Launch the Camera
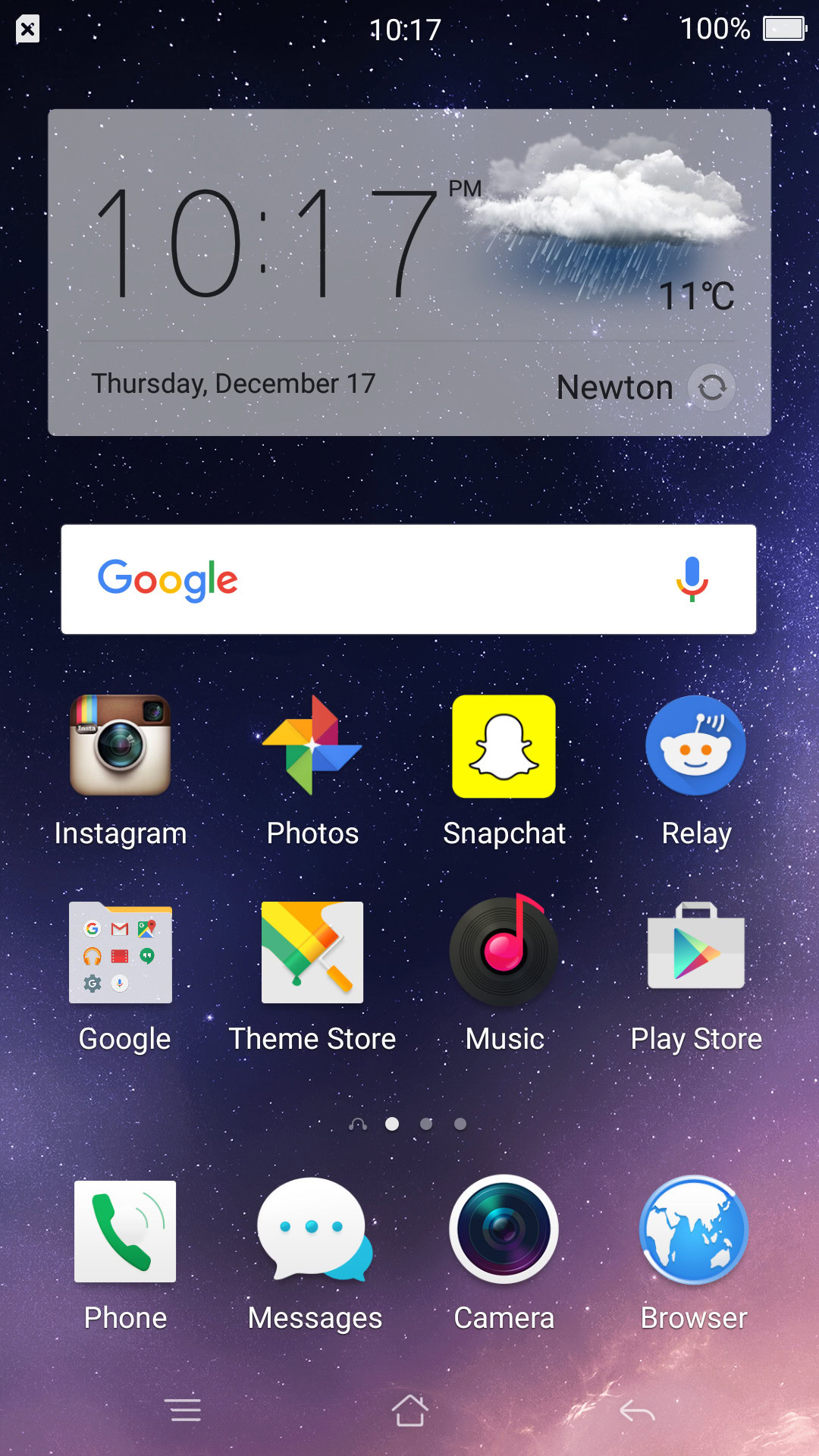Screen dimensions: 819x1456 (x=504, y=1232)
